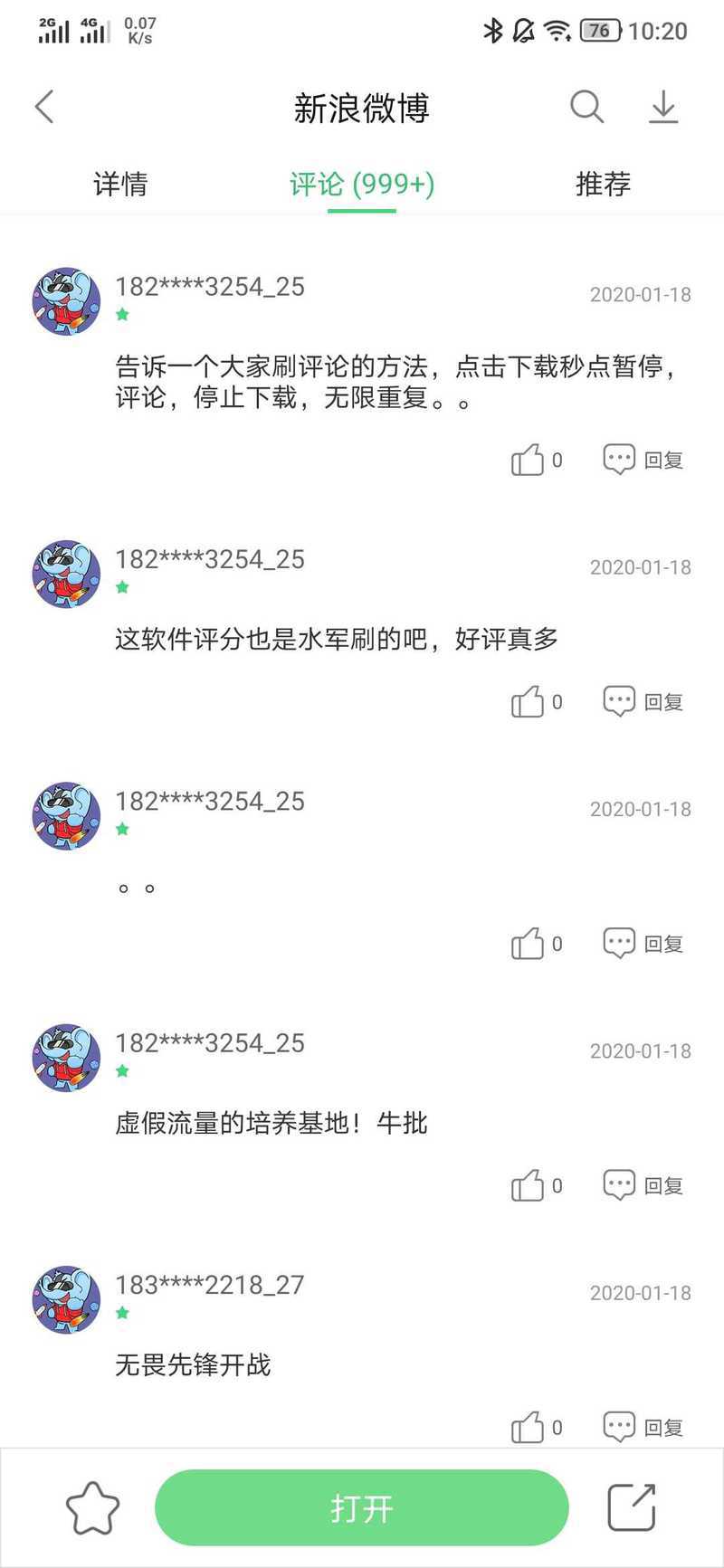Switch to the 详情 tab

120,185
